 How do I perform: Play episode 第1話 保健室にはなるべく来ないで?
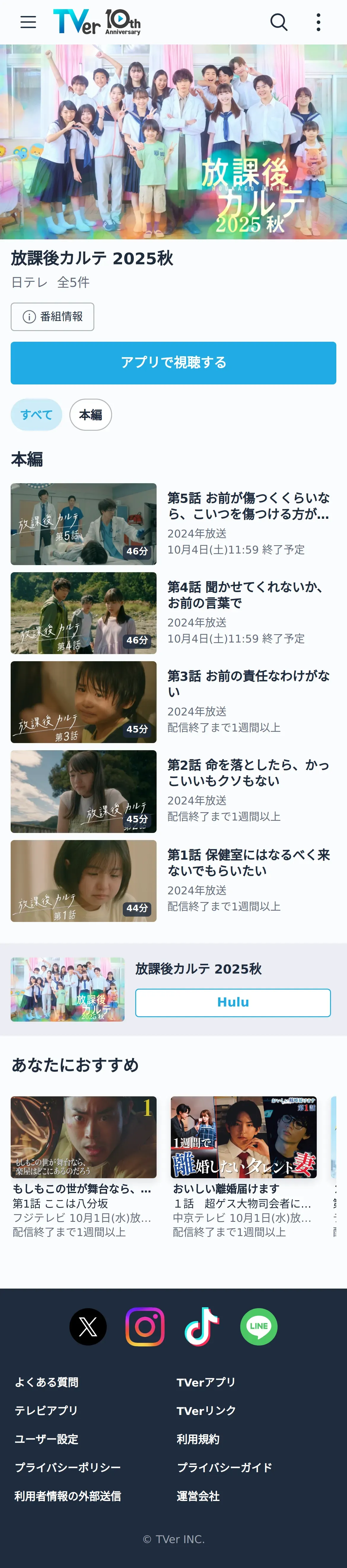pos(83,881)
